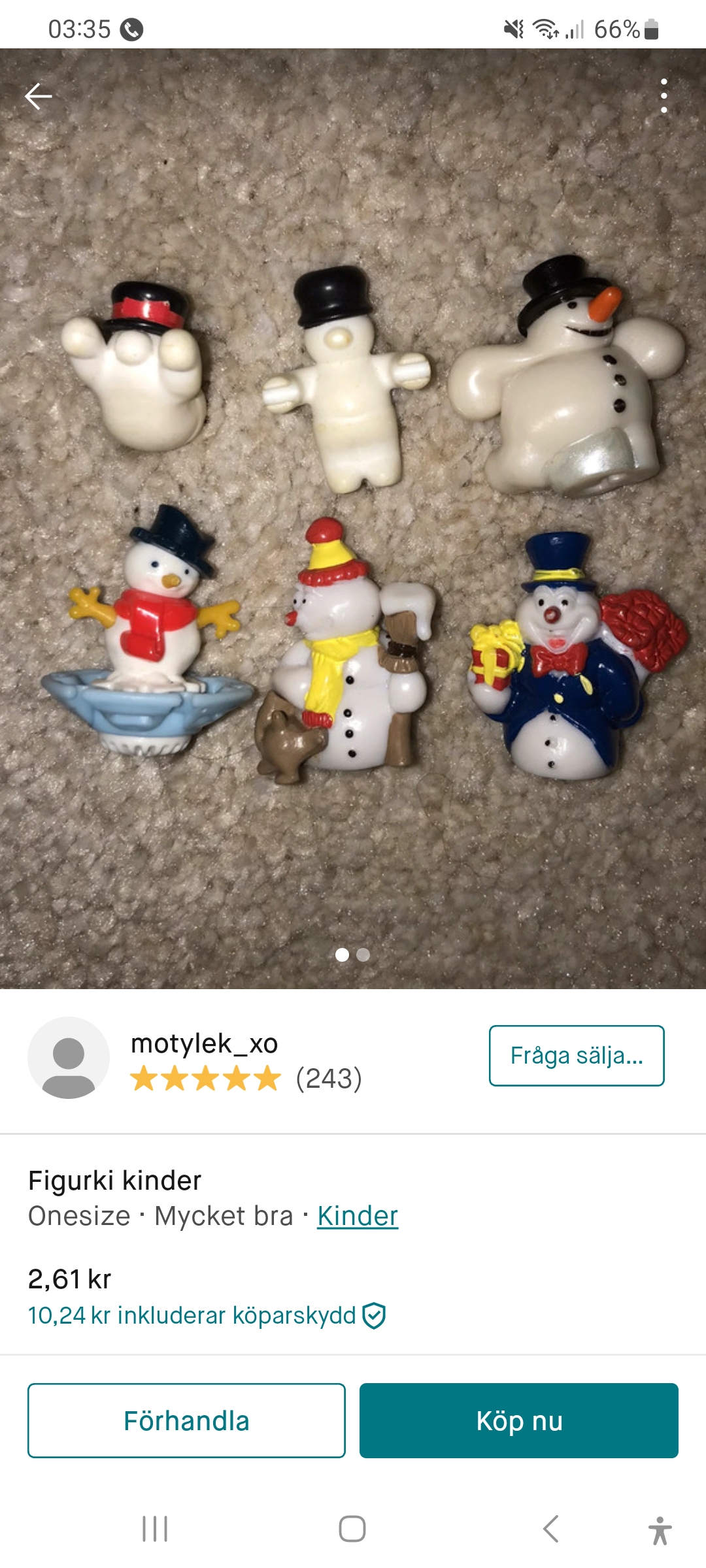This screenshot has width=706, height=1568.
Task: Open seller motylek_xo's profile
Action: tap(204, 1043)
